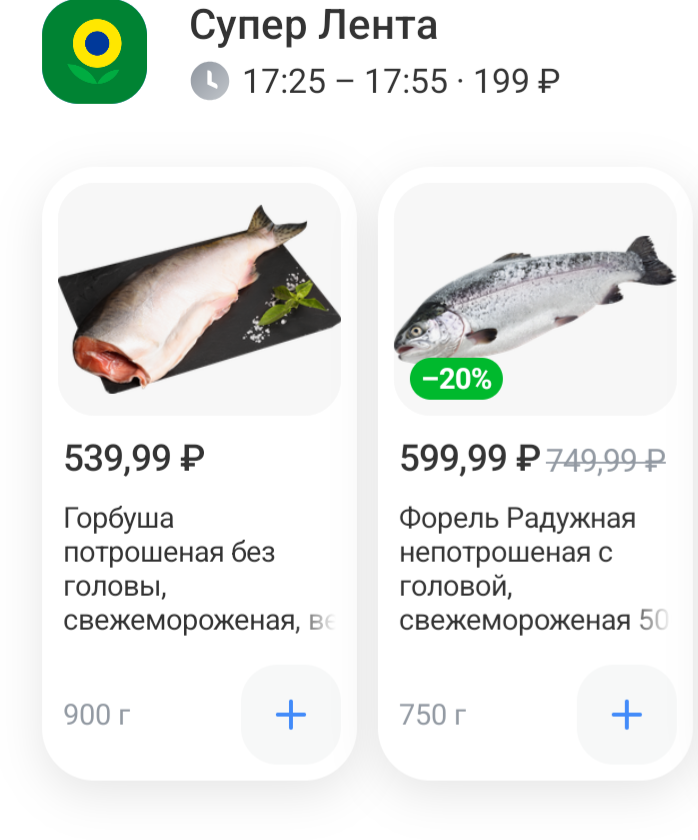Add Форель Радужная 750 г to cart
The height and width of the screenshot is (840, 698).
626,714
